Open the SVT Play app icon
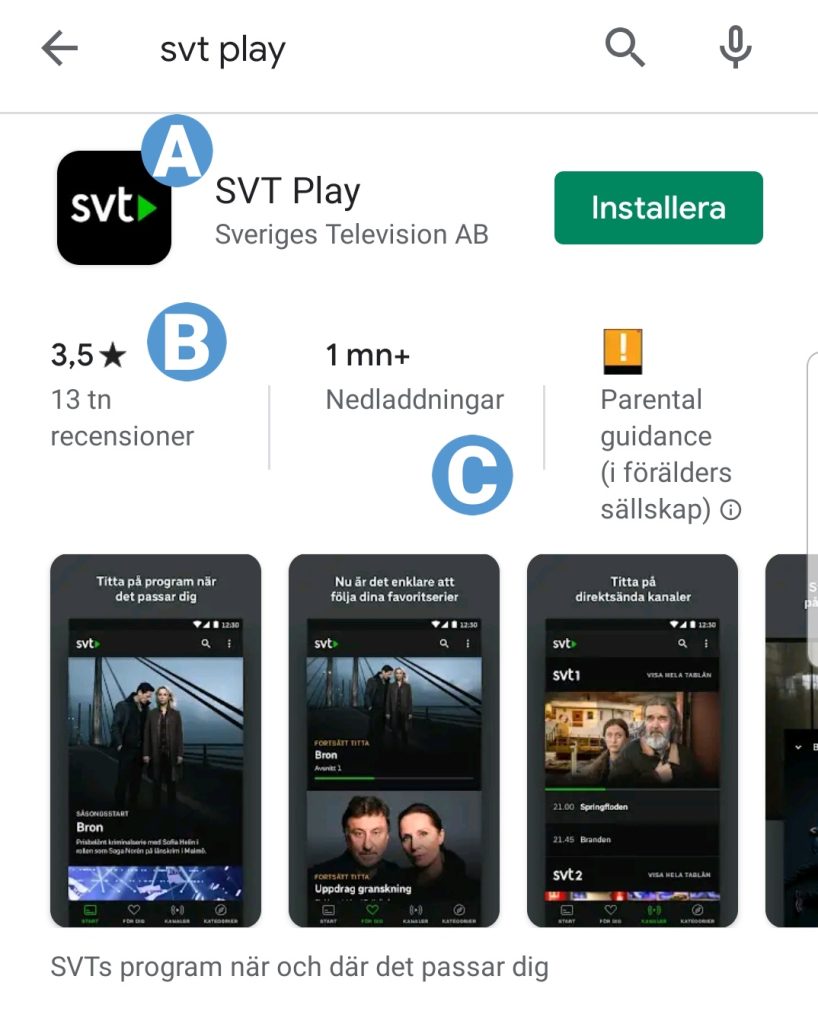This screenshot has height=1024, width=818. coord(113,207)
